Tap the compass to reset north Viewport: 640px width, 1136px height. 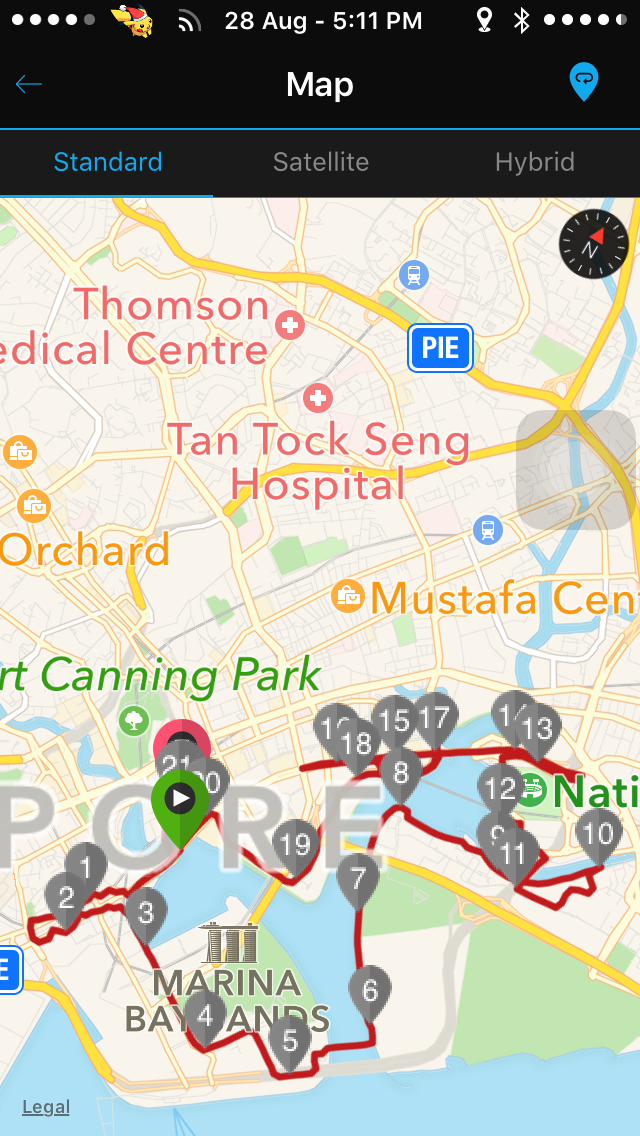pyautogui.click(x=593, y=244)
